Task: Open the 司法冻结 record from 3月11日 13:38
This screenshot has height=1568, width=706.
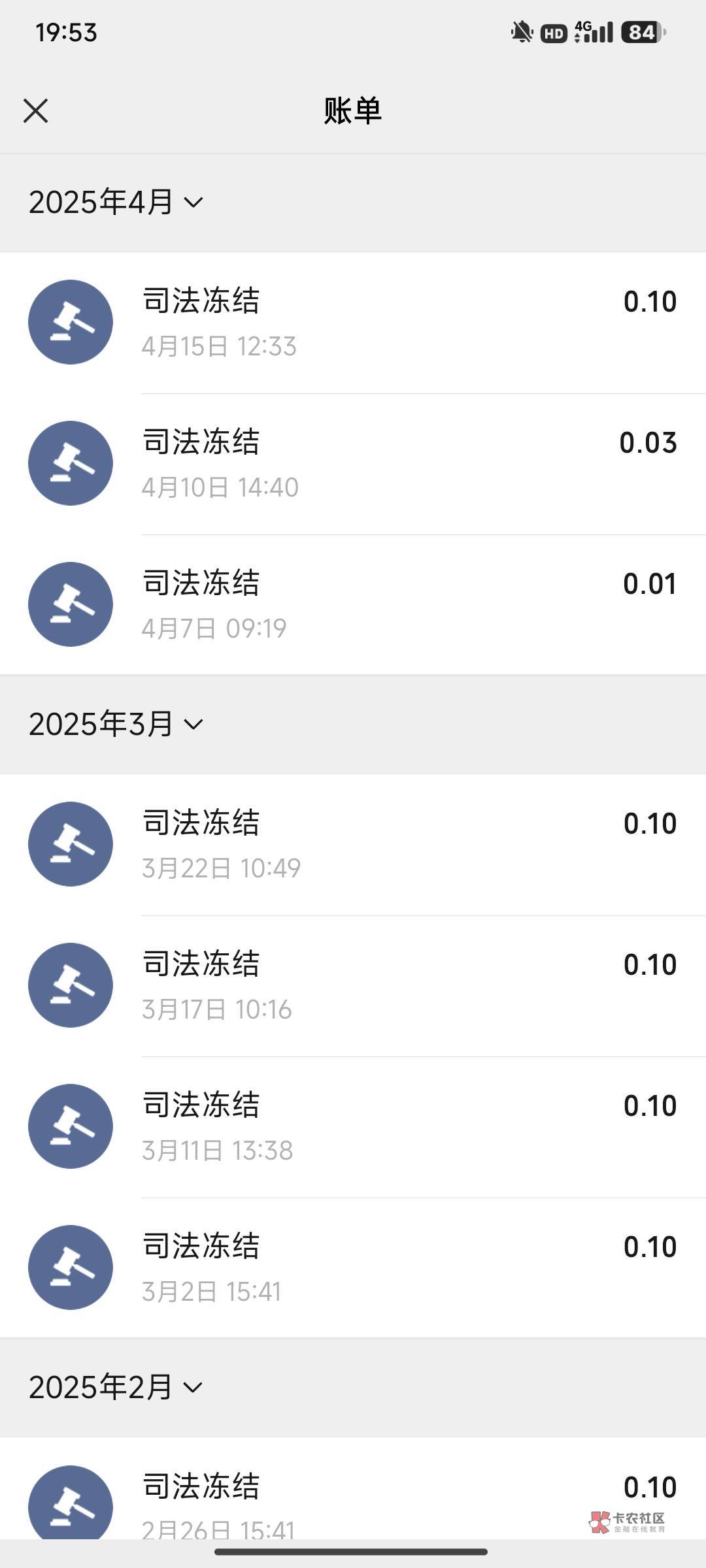Action: [353, 1127]
